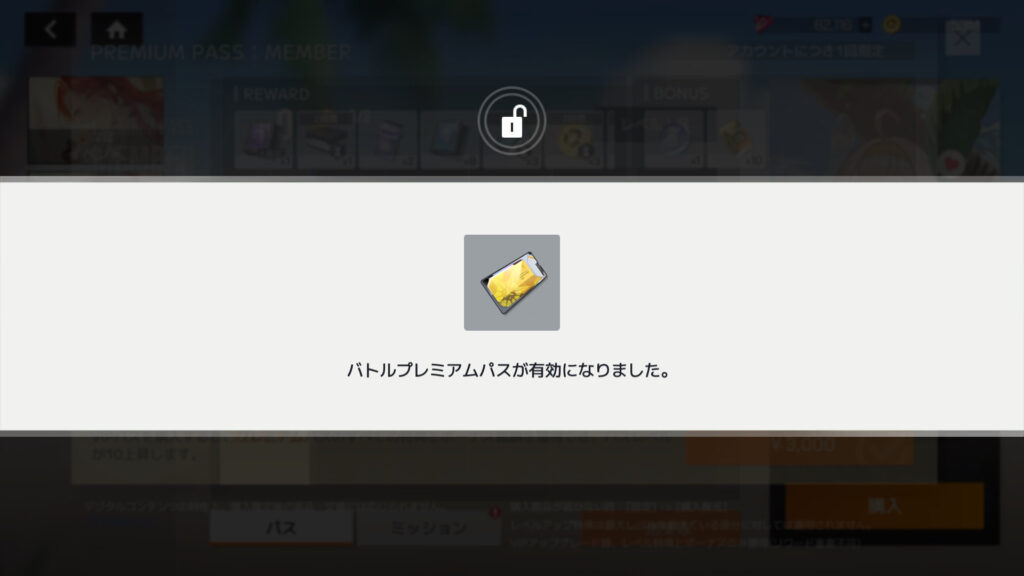Go back with the top-left arrow
The image size is (1024, 576).
[50, 28]
